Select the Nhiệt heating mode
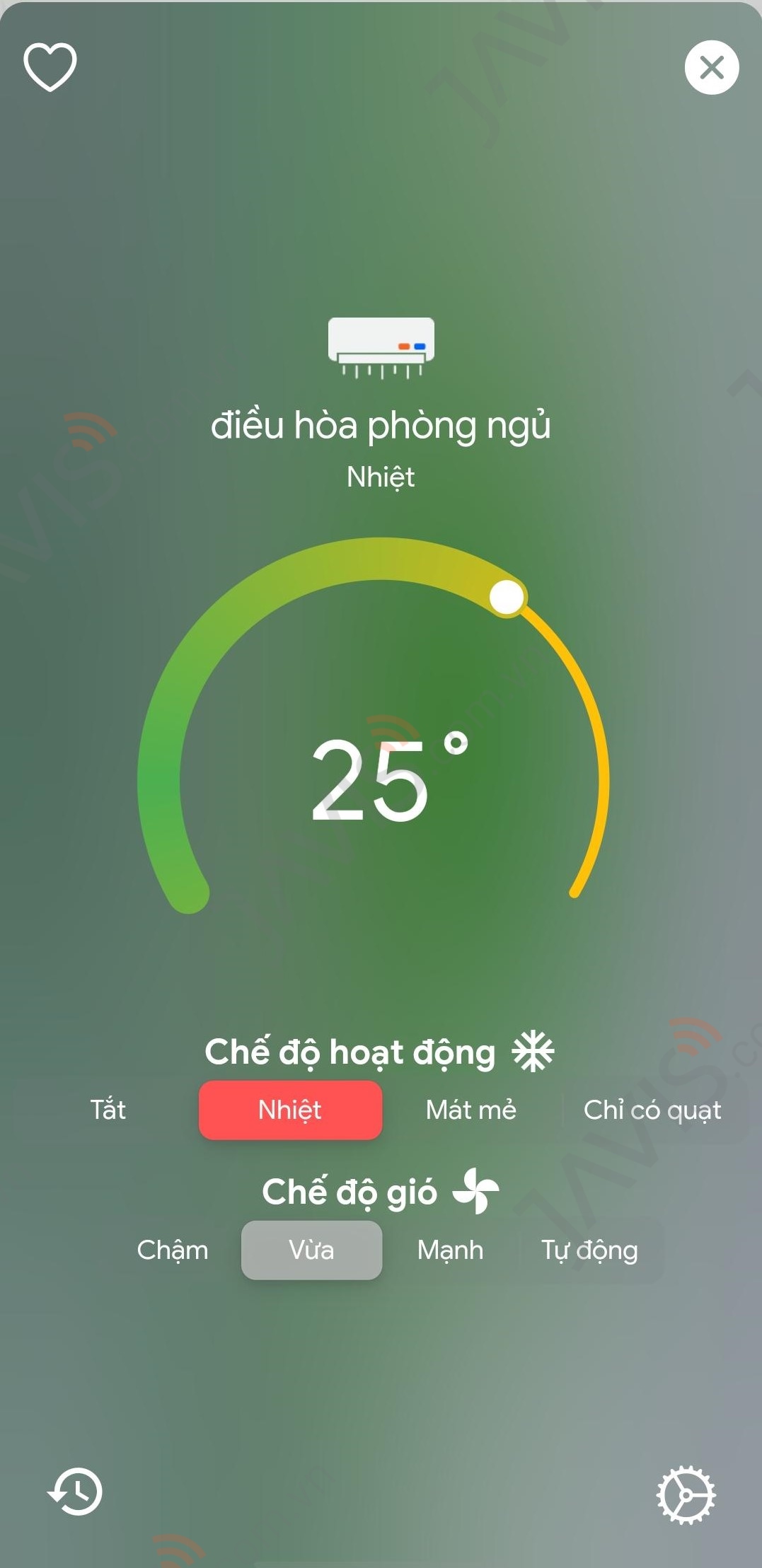Viewport: 762px width, 1568px height. (x=290, y=1110)
